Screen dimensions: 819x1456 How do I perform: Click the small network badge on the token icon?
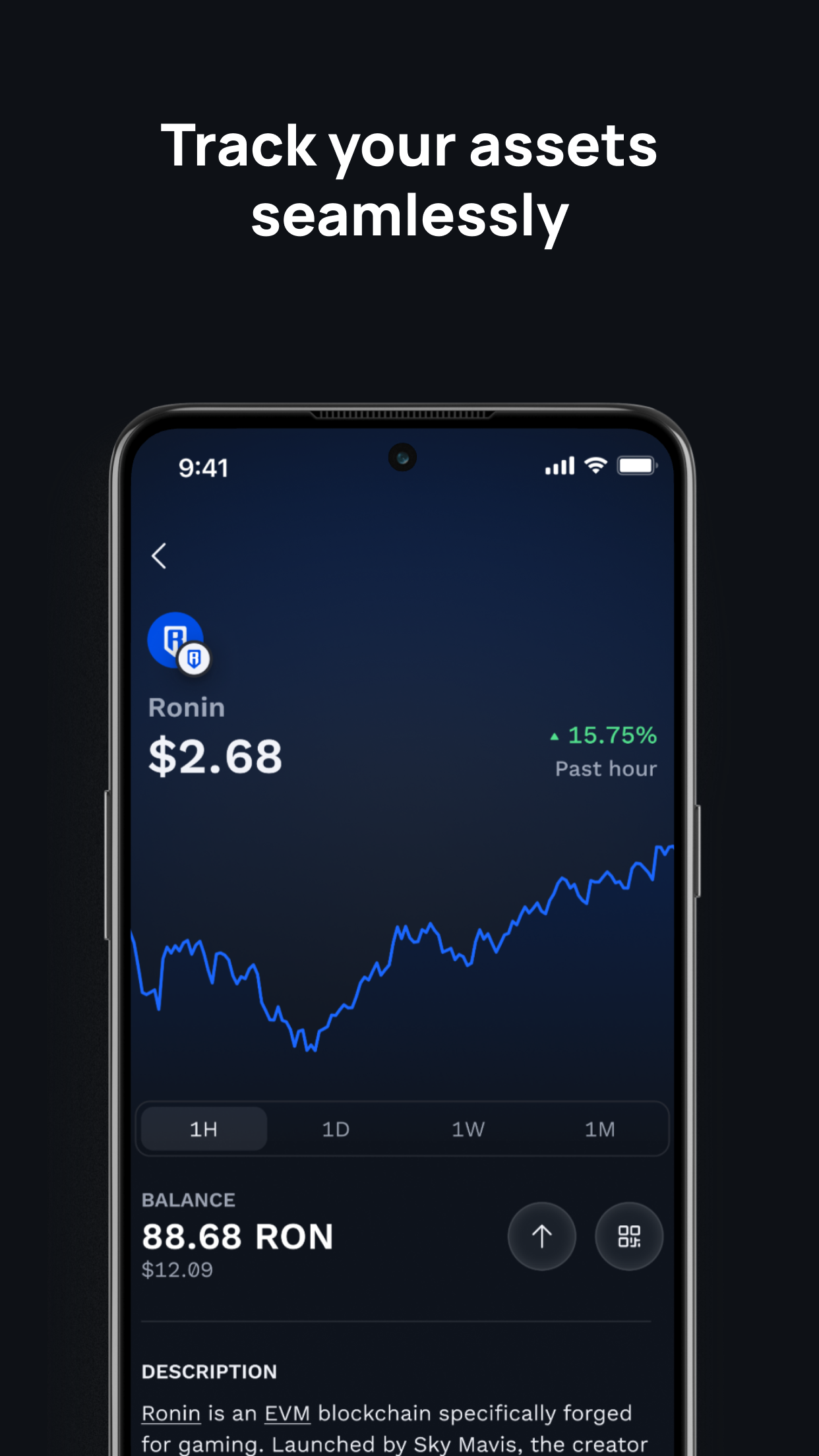click(x=195, y=659)
